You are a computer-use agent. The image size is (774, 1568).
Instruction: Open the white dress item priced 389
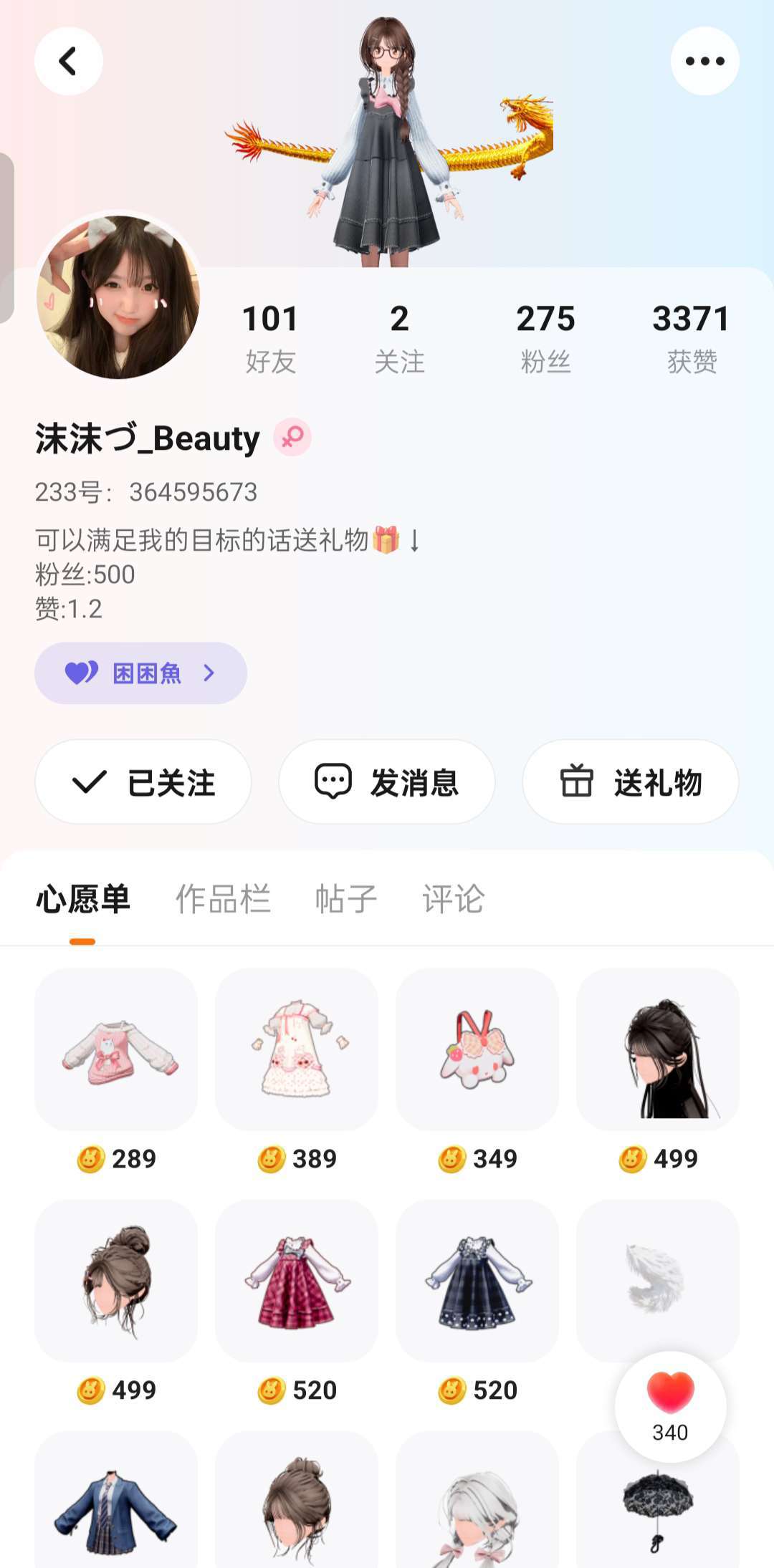tap(297, 1049)
